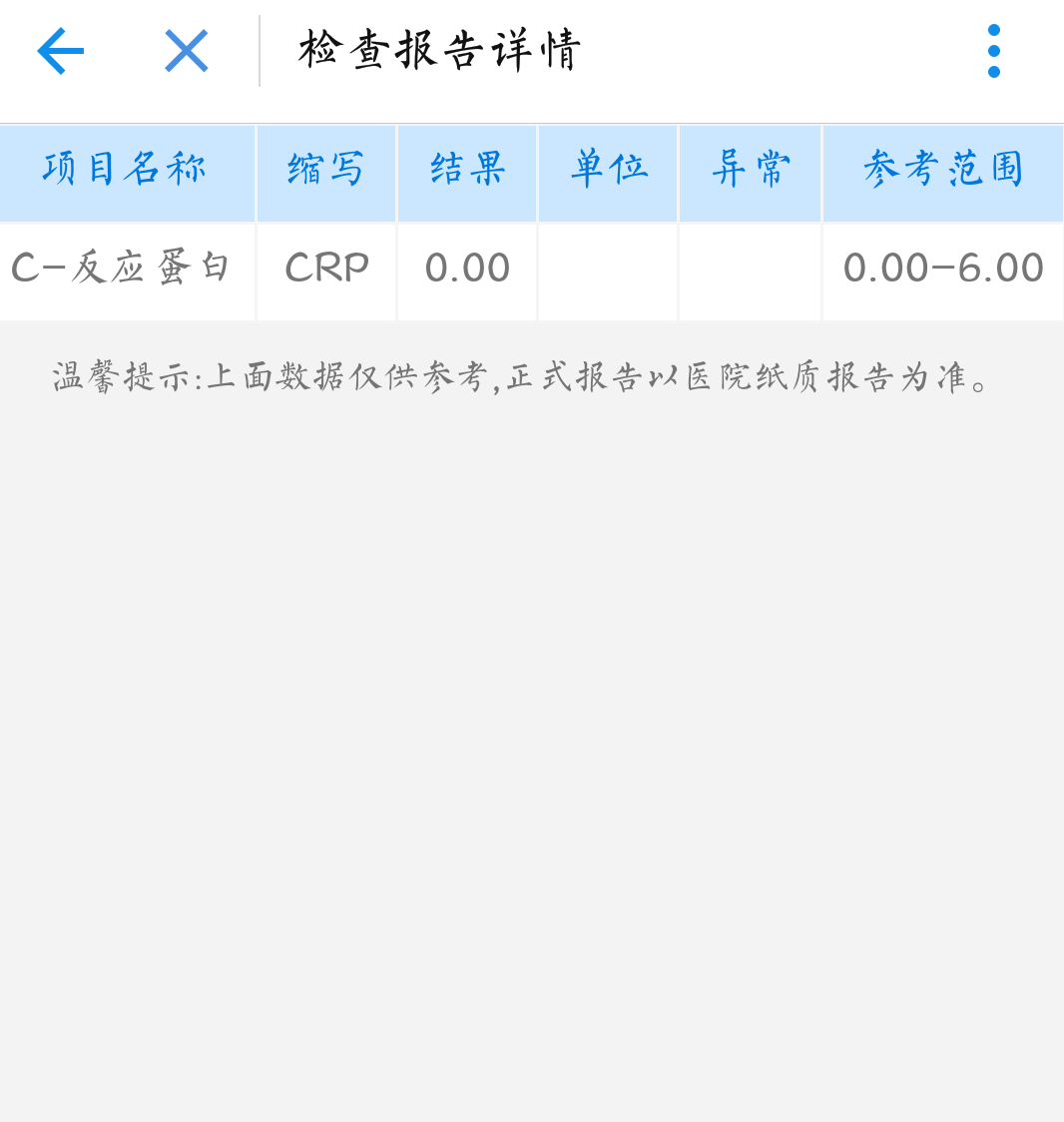This screenshot has height=1122, width=1064.
Task: Click the blue X close icon
Action: click(186, 50)
